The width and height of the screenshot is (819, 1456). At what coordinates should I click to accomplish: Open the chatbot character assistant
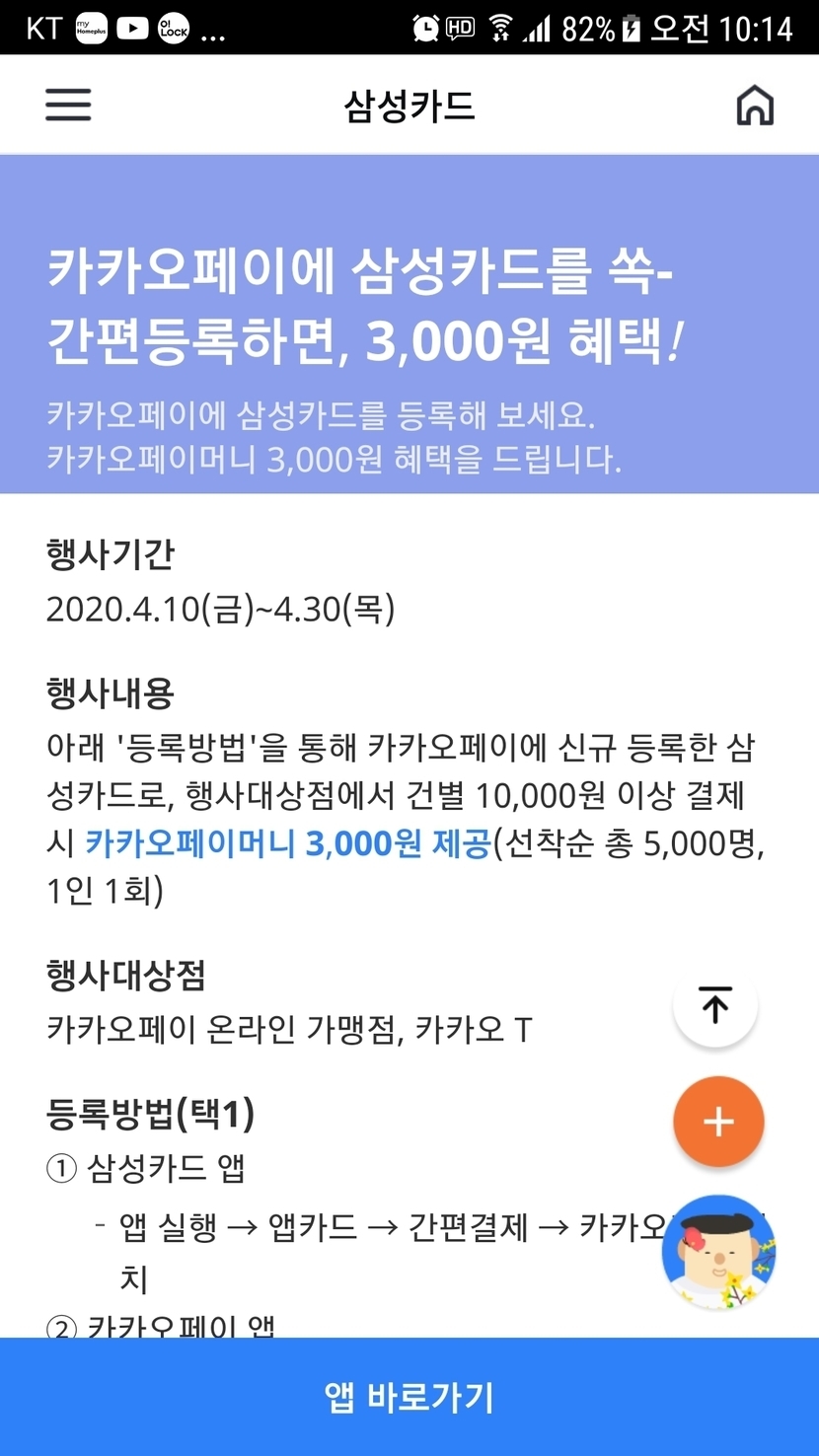pyautogui.click(x=718, y=1252)
